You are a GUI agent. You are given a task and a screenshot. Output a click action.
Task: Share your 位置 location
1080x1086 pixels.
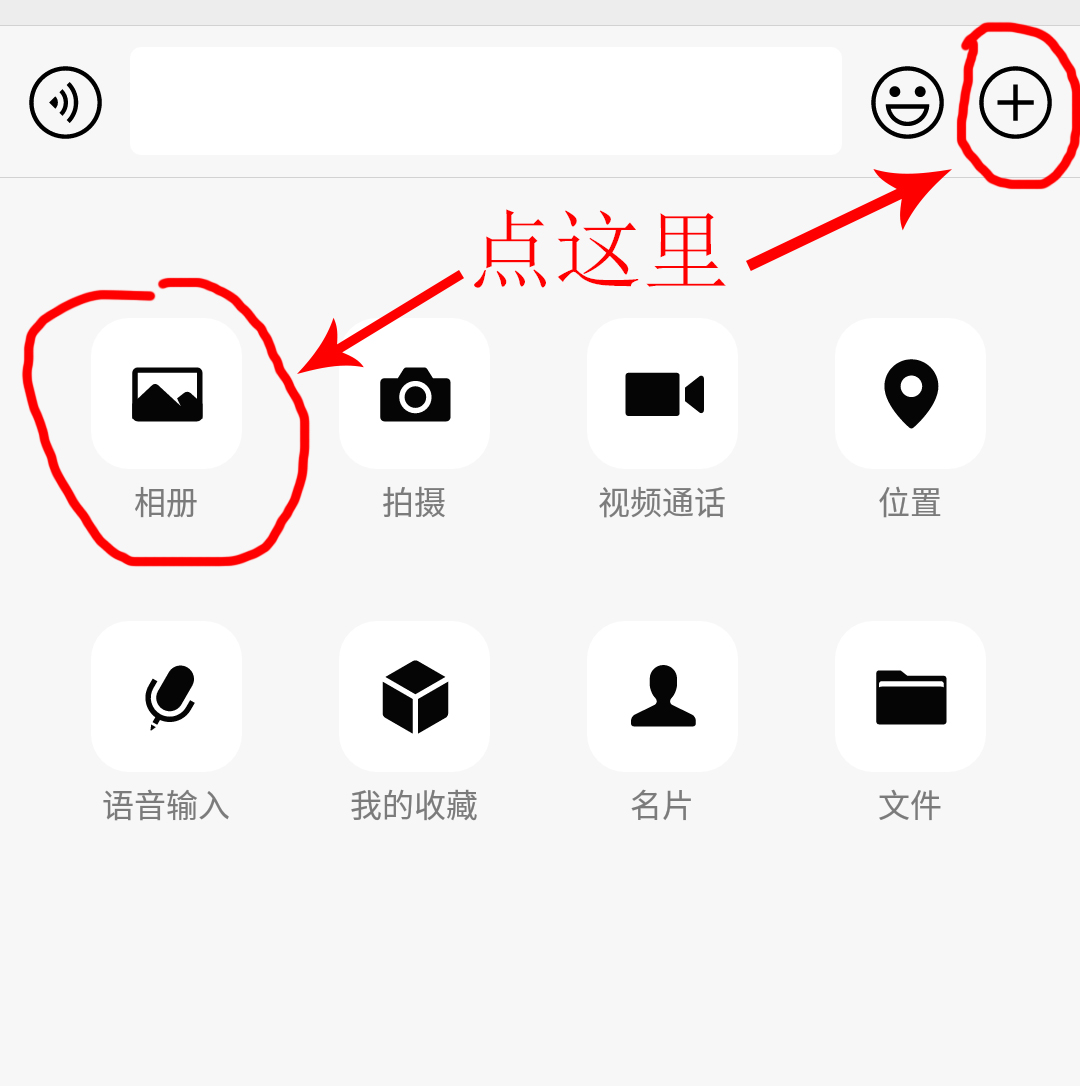click(910, 394)
